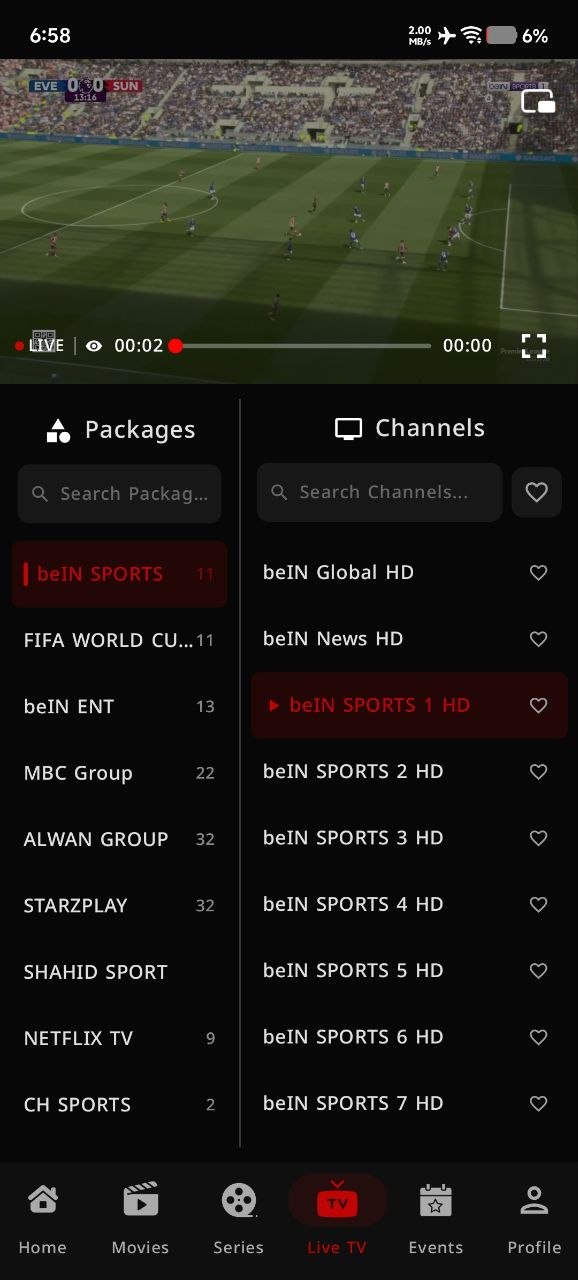Image resolution: width=578 pixels, height=1280 pixels.
Task: Play the beIN Global HD channel
Action: coord(409,572)
